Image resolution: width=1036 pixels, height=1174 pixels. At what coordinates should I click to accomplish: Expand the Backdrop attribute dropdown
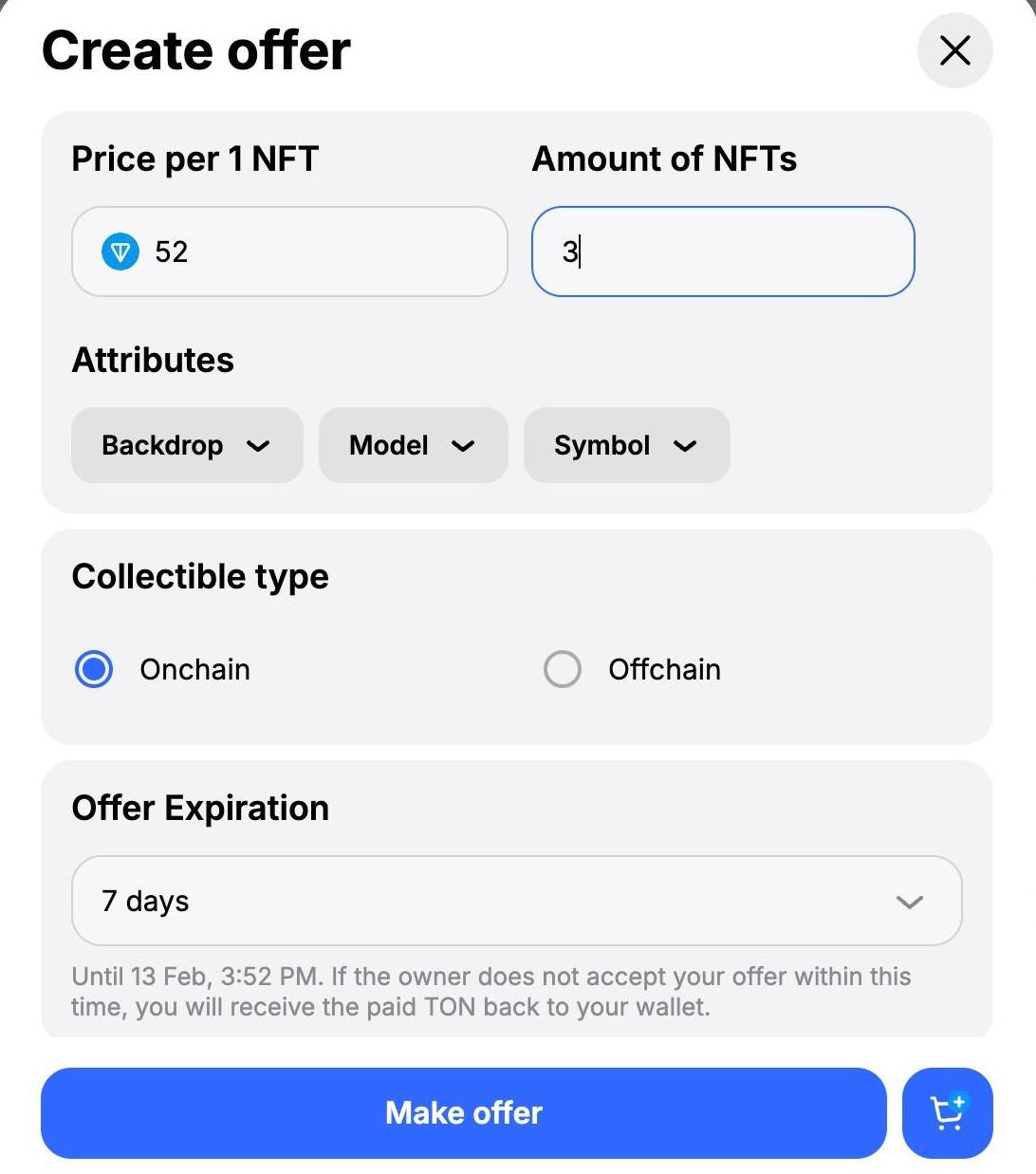[187, 445]
